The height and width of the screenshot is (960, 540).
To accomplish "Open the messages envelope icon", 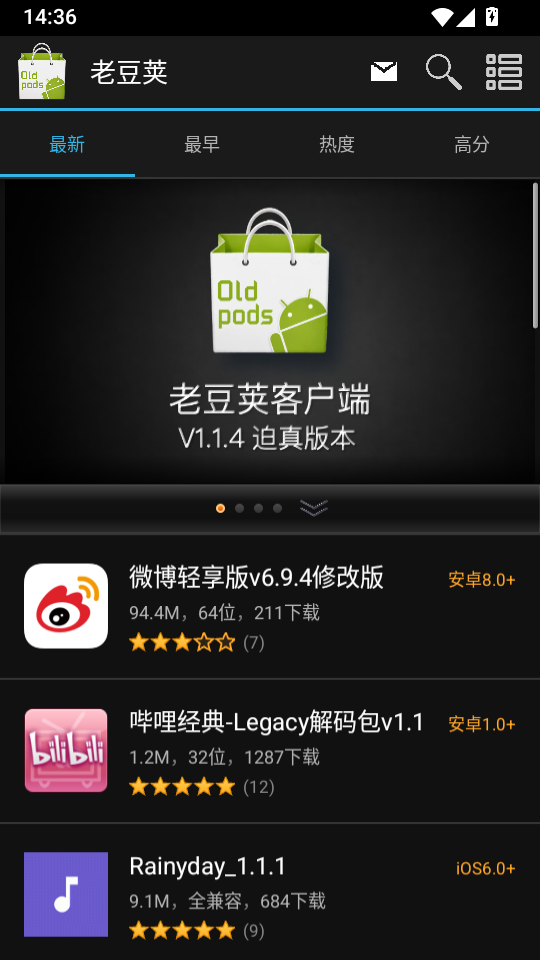I will (x=384, y=72).
